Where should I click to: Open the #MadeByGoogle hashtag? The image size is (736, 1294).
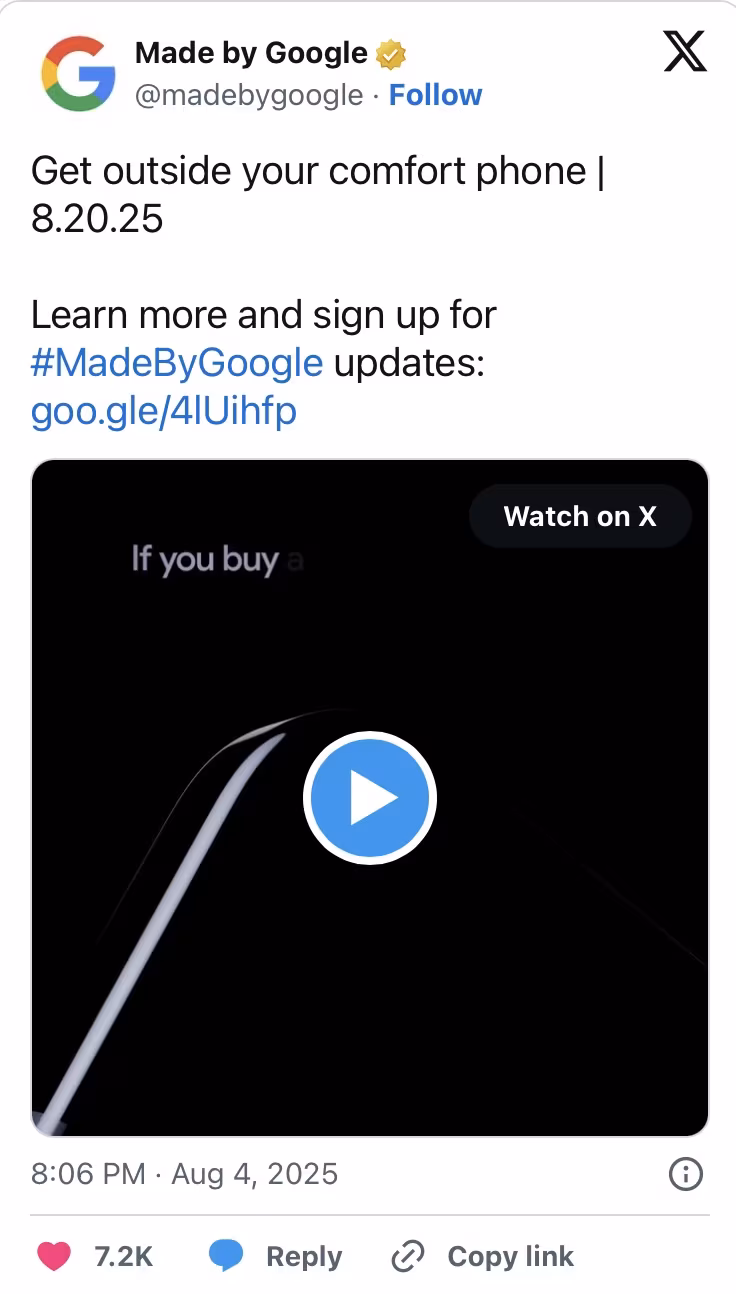pos(177,362)
